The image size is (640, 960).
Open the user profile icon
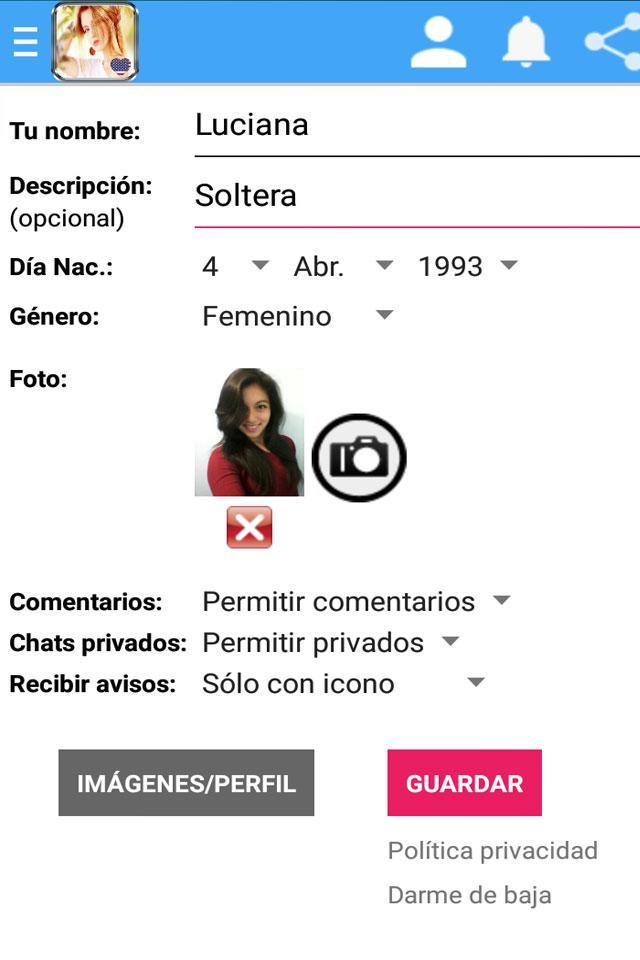pos(438,42)
